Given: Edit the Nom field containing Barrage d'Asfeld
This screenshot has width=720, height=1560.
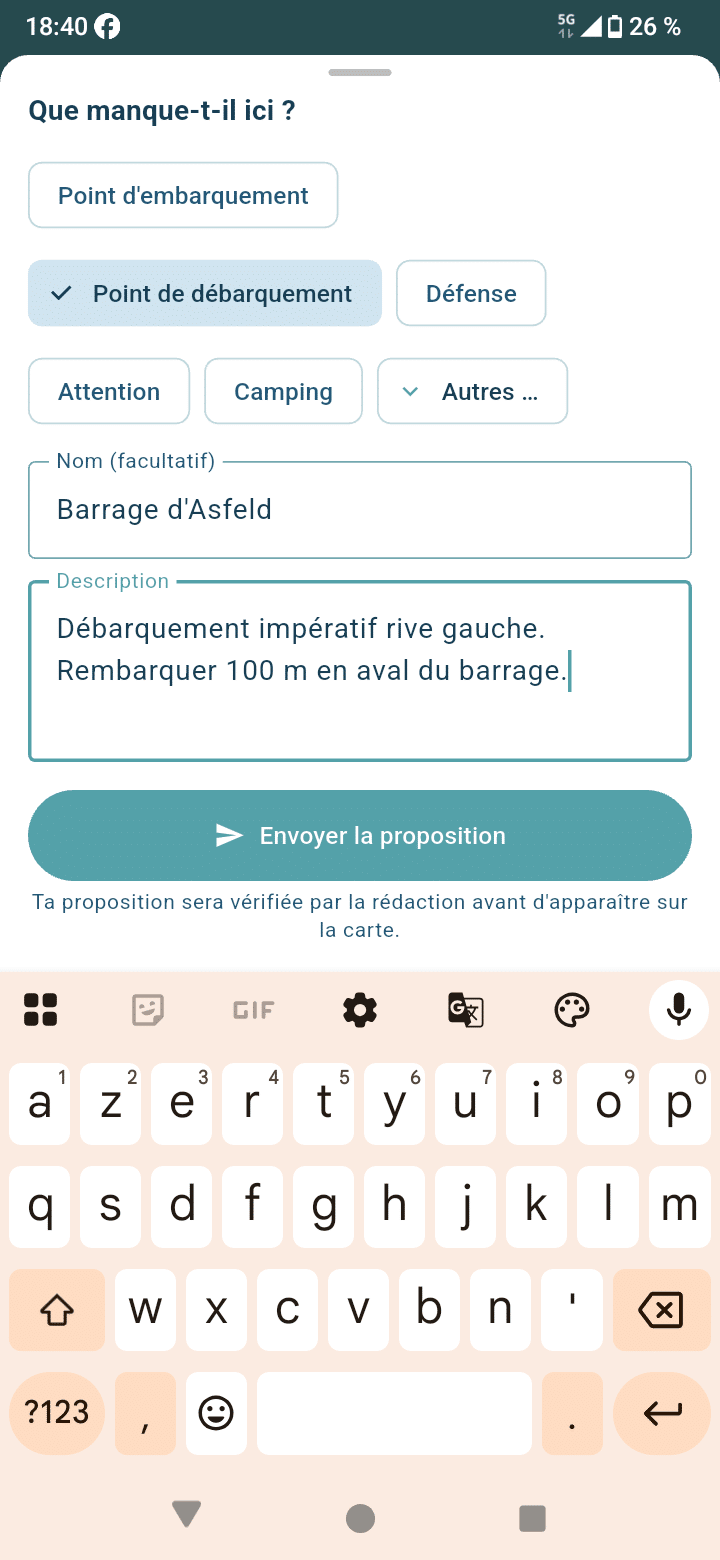Looking at the screenshot, I should pos(360,509).
